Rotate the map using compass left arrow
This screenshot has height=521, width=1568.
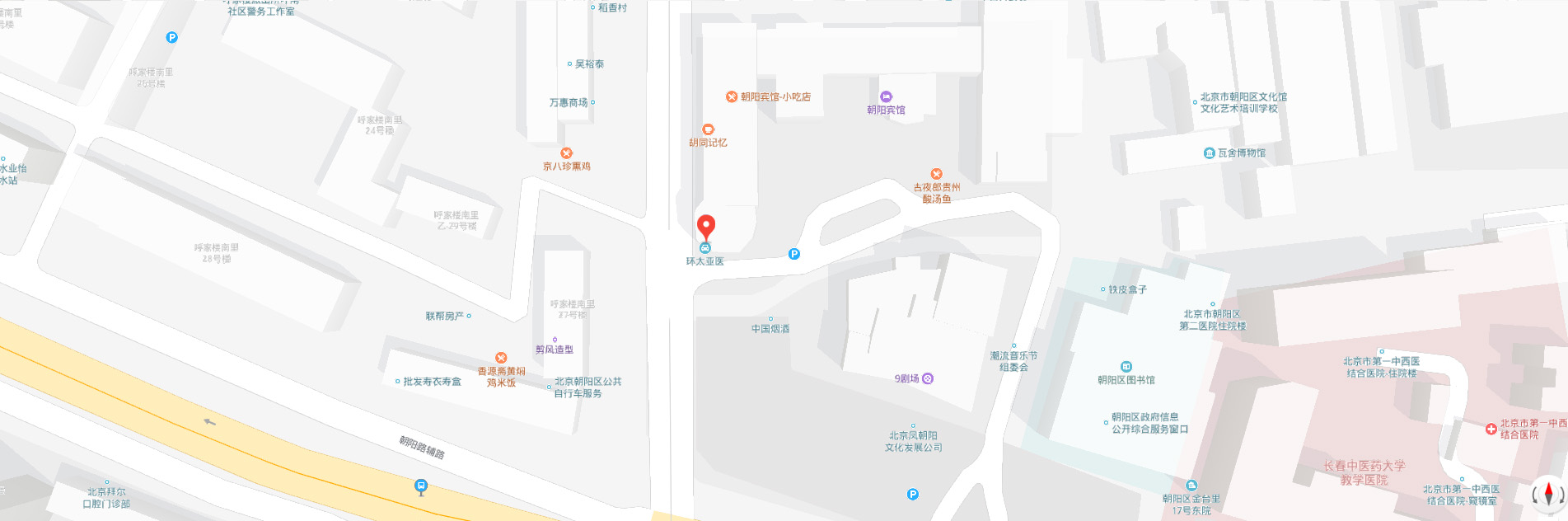pyautogui.click(x=1536, y=495)
